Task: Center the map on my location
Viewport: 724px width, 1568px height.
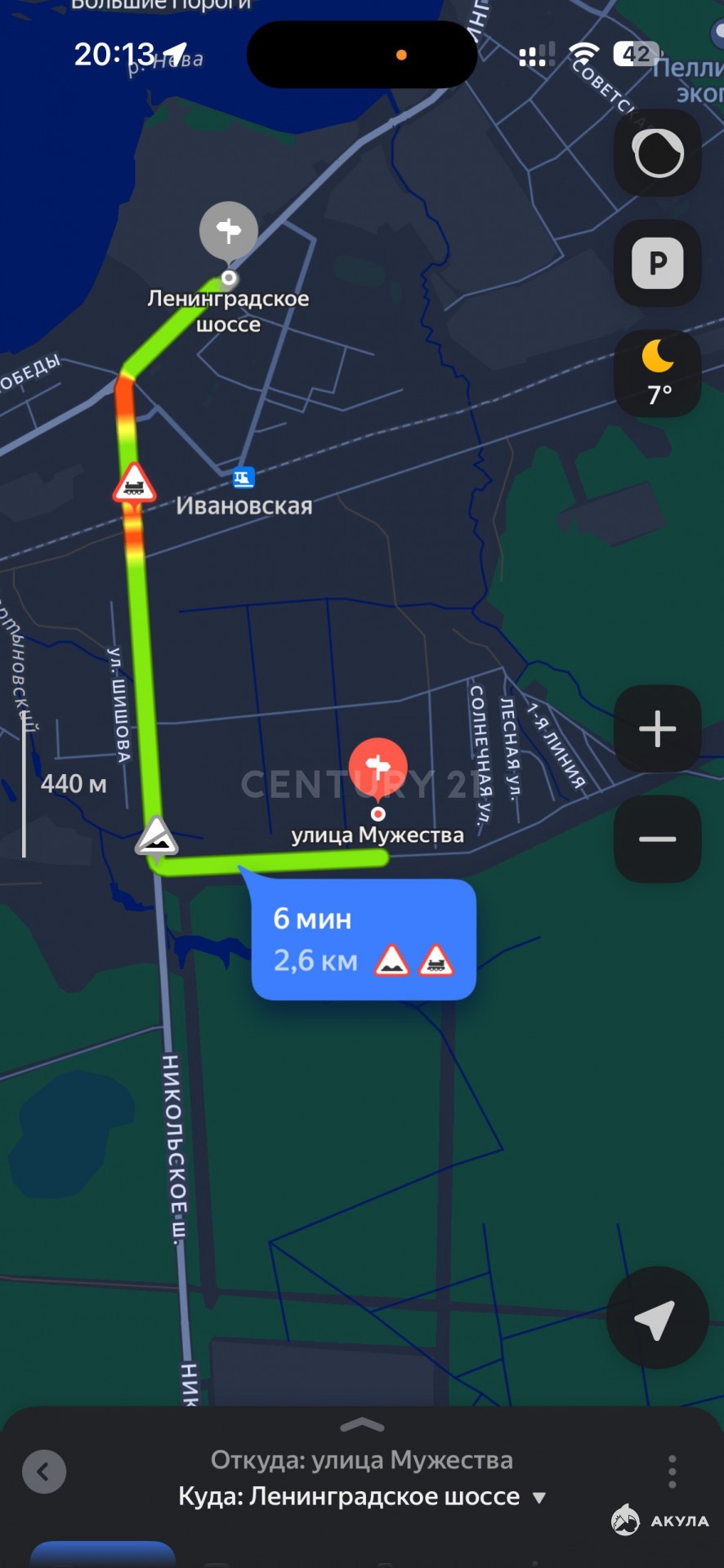Action: point(656,1317)
